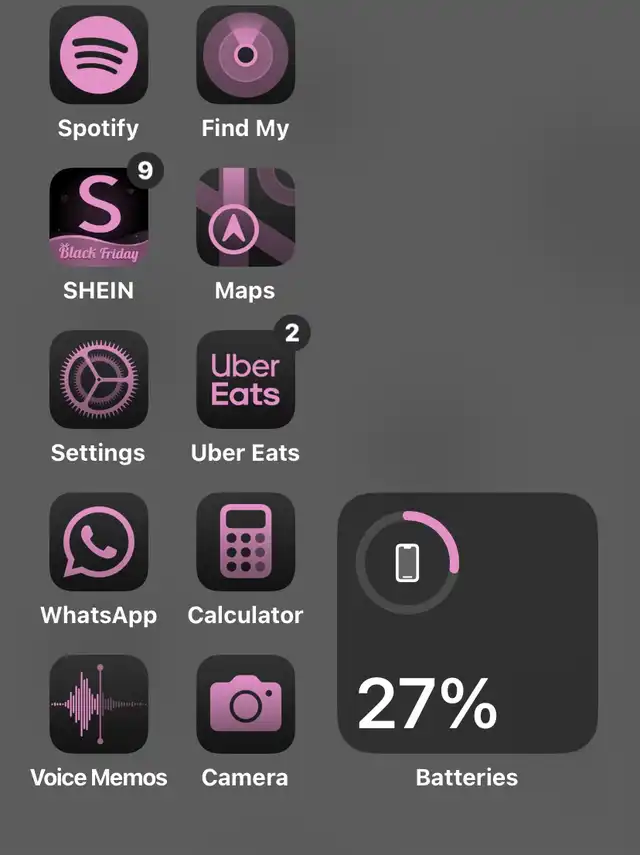640x855 pixels.
Task: Open the Camera app
Action: [x=245, y=703]
